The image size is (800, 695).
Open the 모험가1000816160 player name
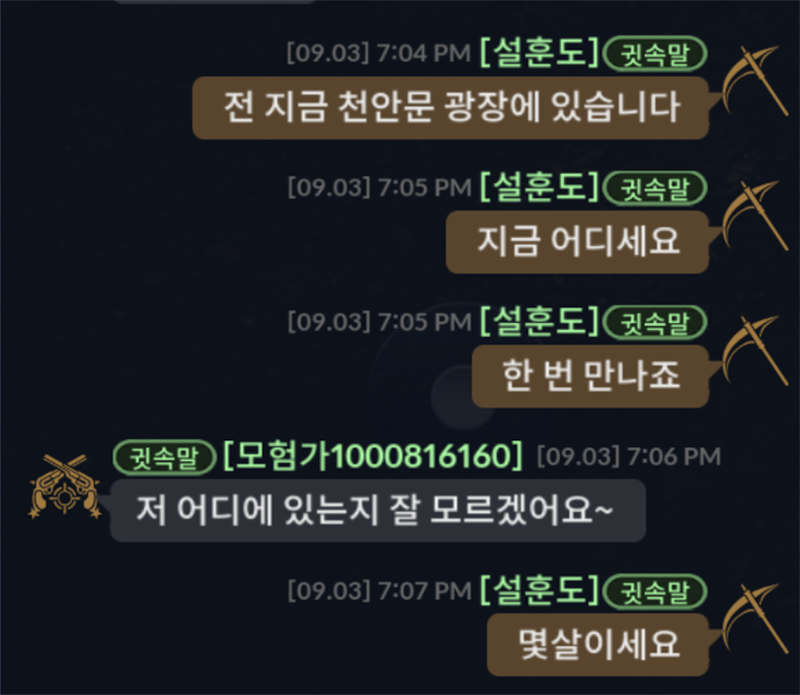pyautogui.click(x=373, y=457)
